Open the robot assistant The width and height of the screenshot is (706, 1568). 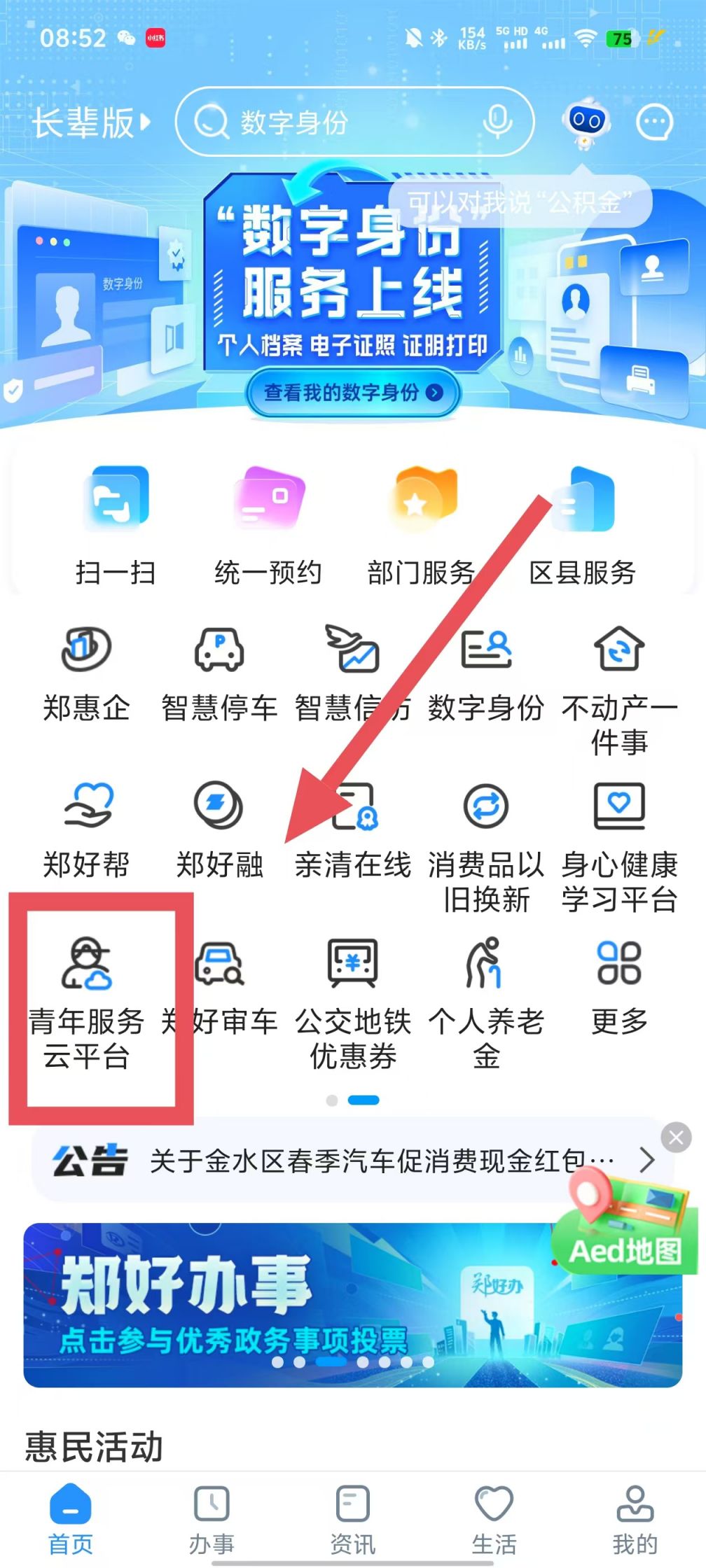pos(586,125)
